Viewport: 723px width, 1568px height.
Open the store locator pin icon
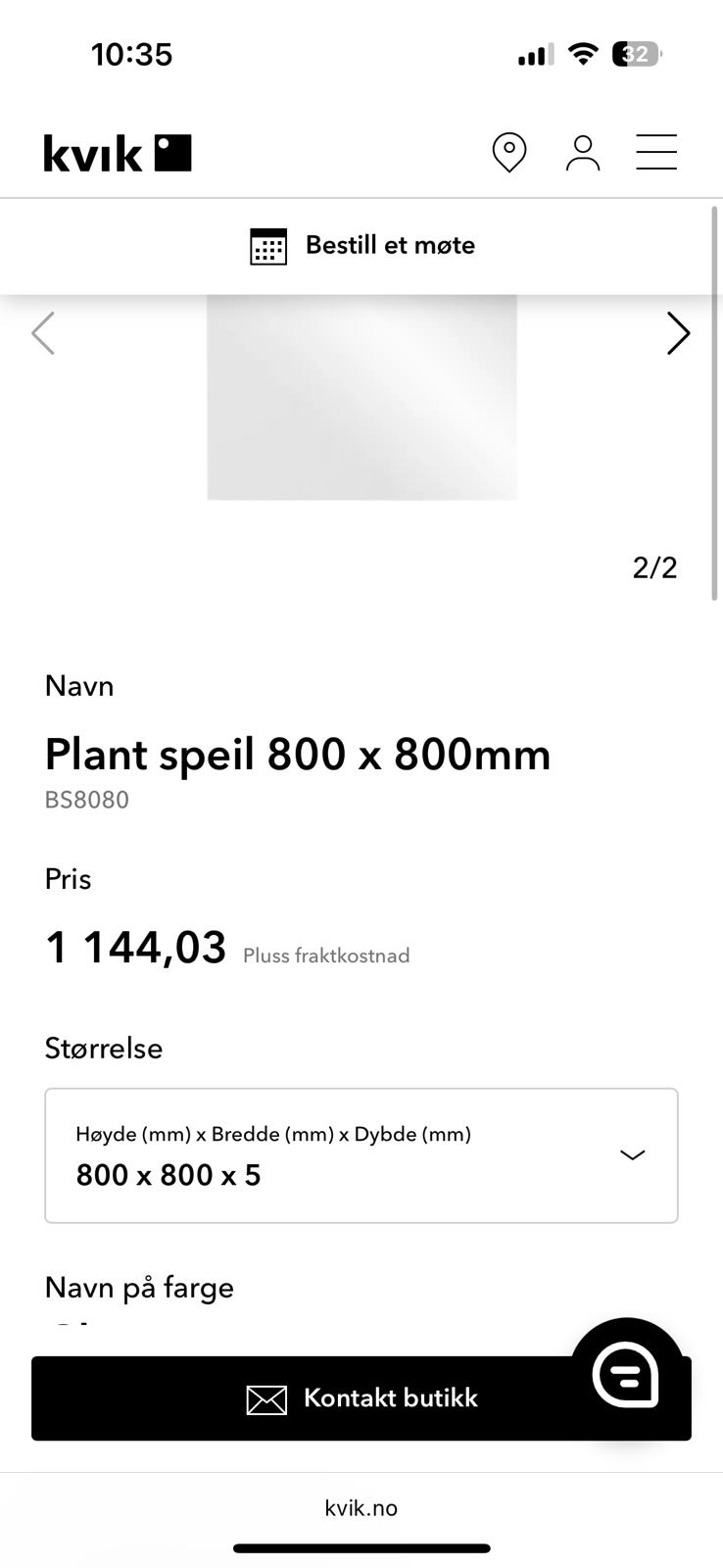coord(509,153)
